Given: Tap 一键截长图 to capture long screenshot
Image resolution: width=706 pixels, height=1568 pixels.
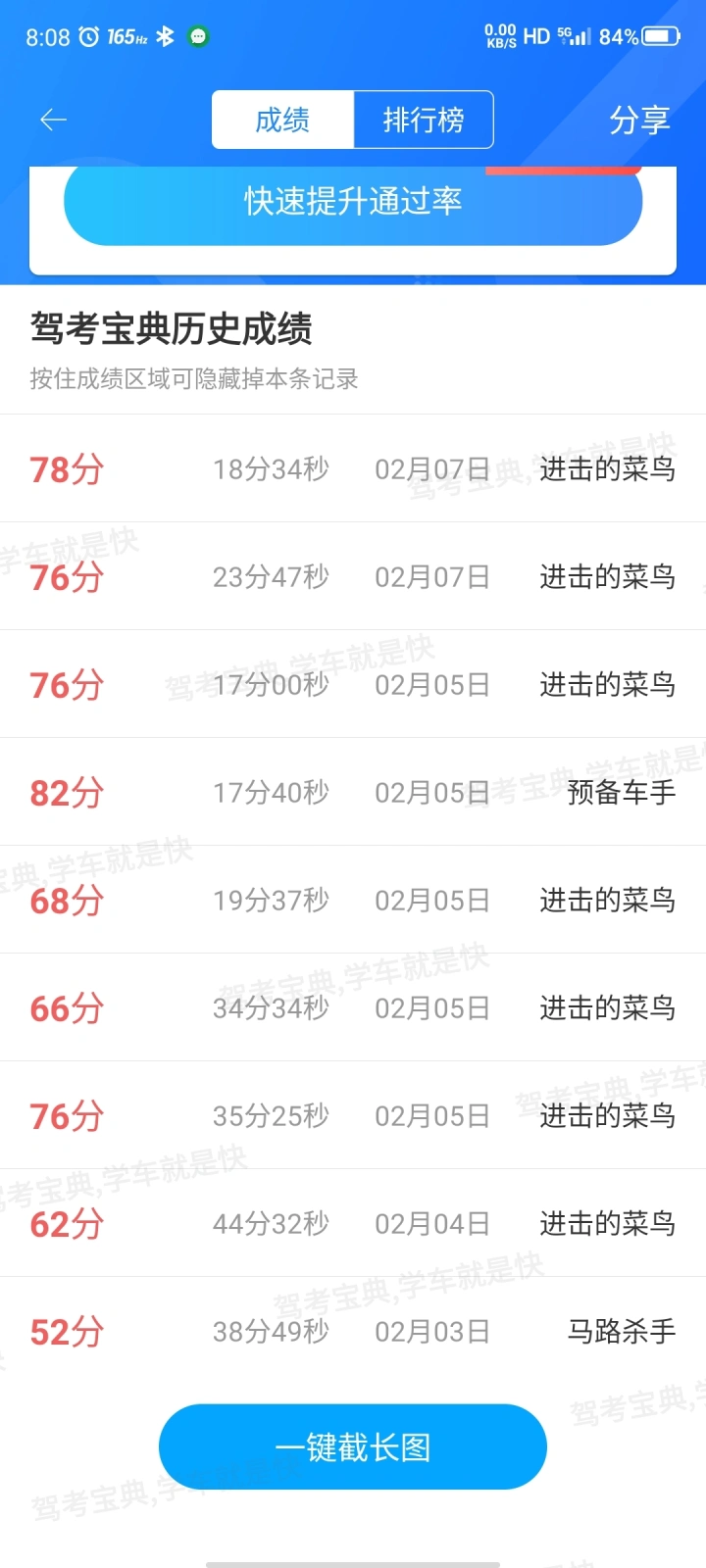Looking at the screenshot, I should (353, 1446).
